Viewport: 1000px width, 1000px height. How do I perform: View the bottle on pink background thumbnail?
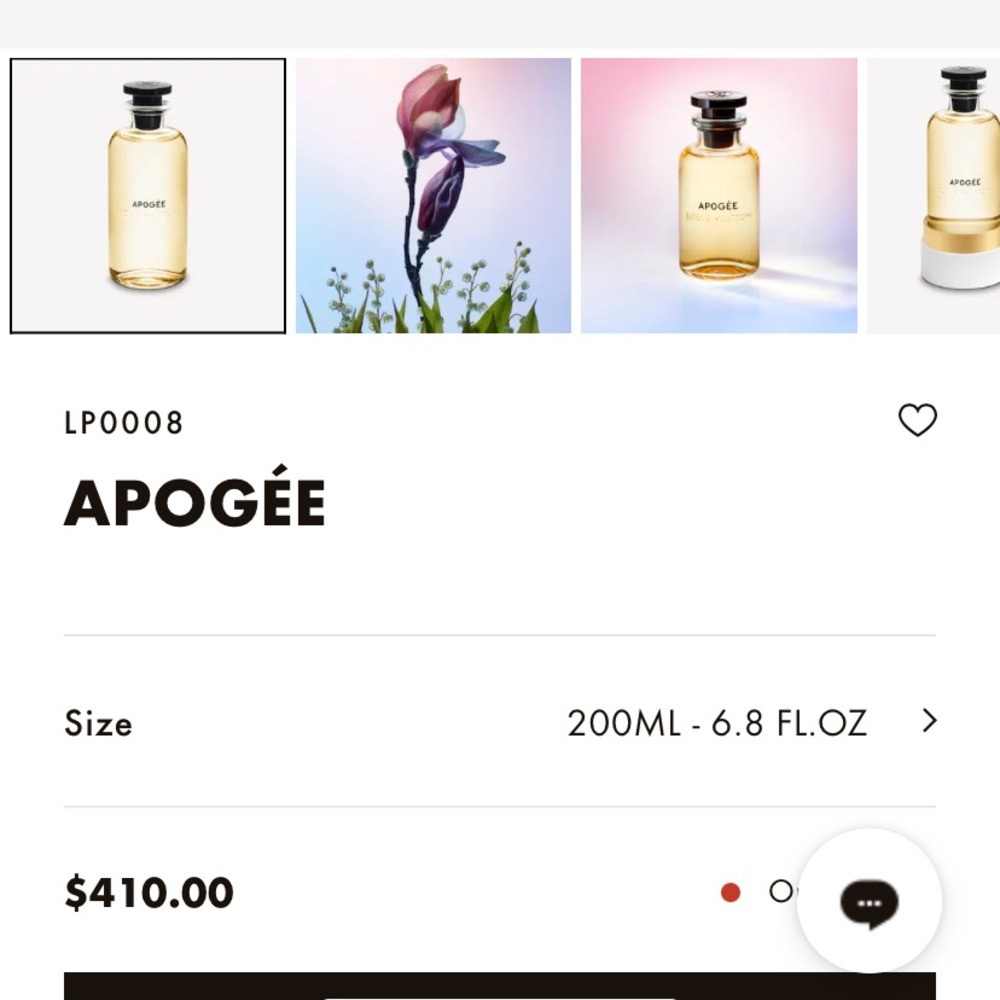pyautogui.click(x=718, y=196)
